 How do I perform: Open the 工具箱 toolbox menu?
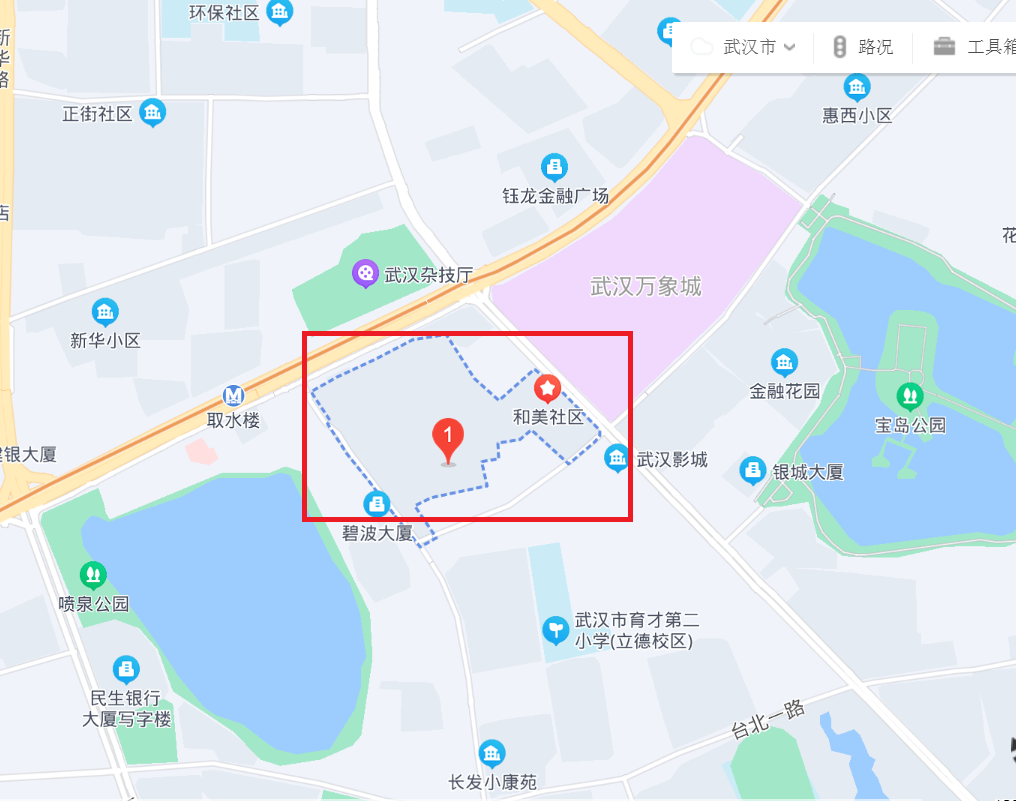coord(977,47)
